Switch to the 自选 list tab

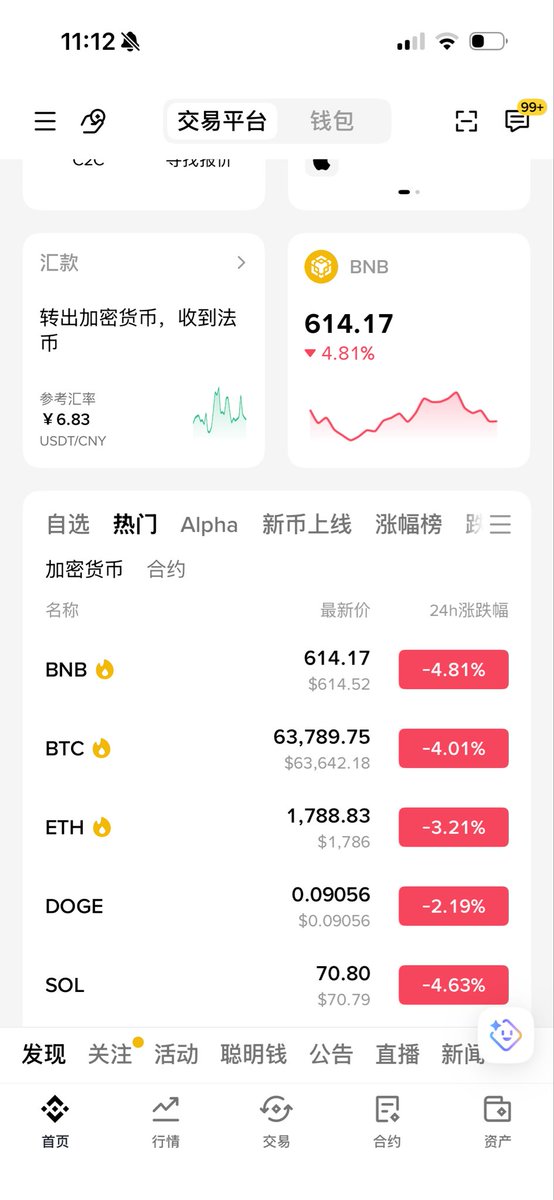(x=68, y=524)
